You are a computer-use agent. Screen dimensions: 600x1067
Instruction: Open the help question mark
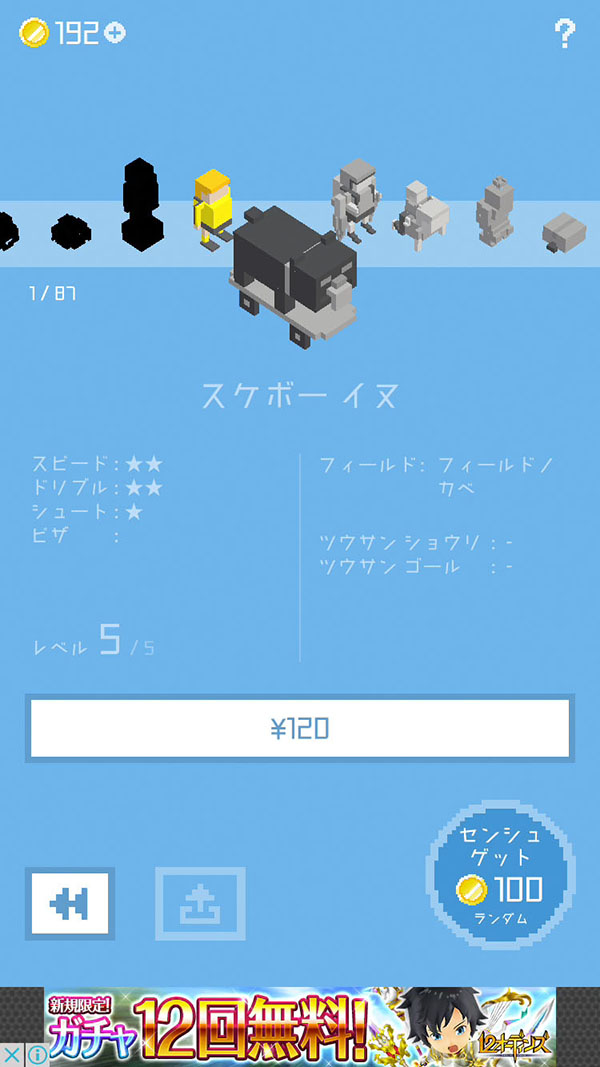(x=565, y=34)
